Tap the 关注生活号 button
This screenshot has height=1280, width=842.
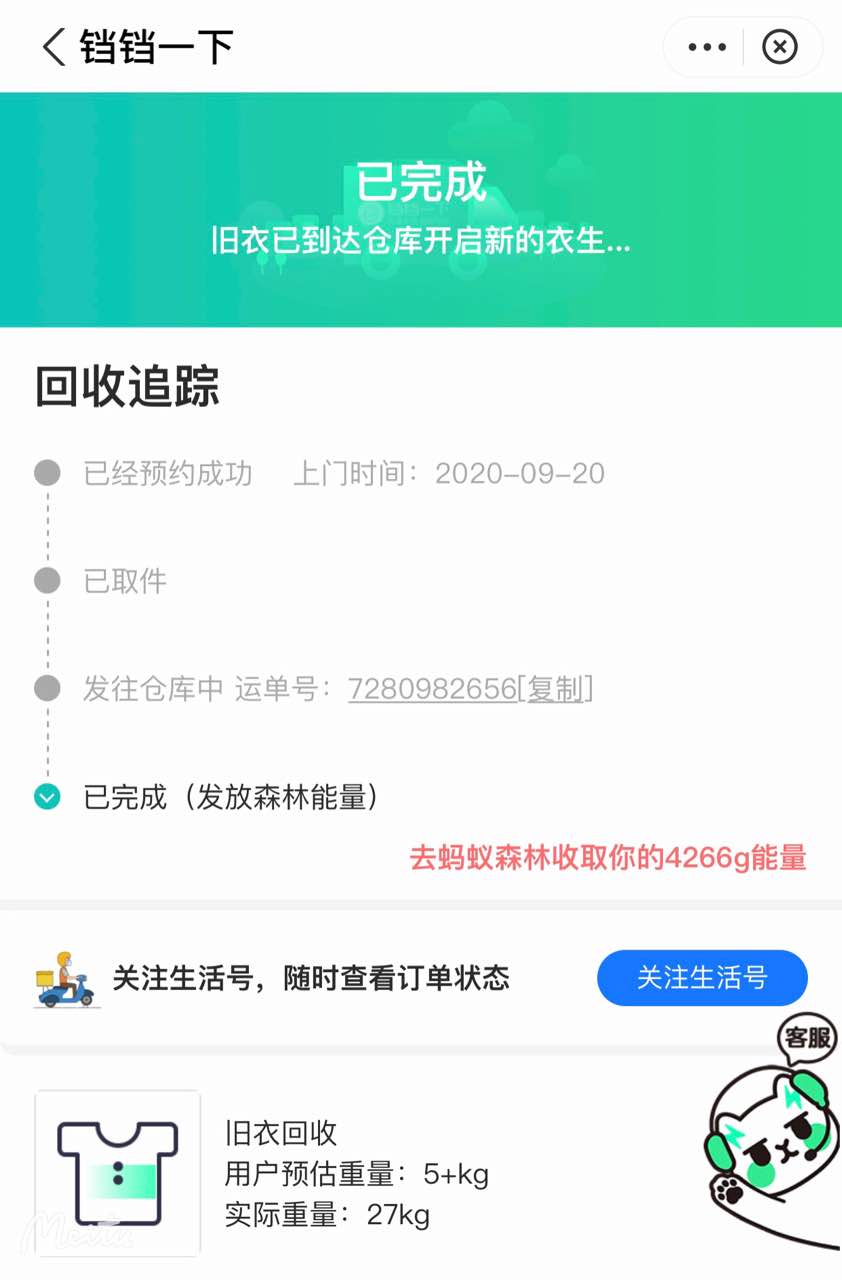click(702, 977)
